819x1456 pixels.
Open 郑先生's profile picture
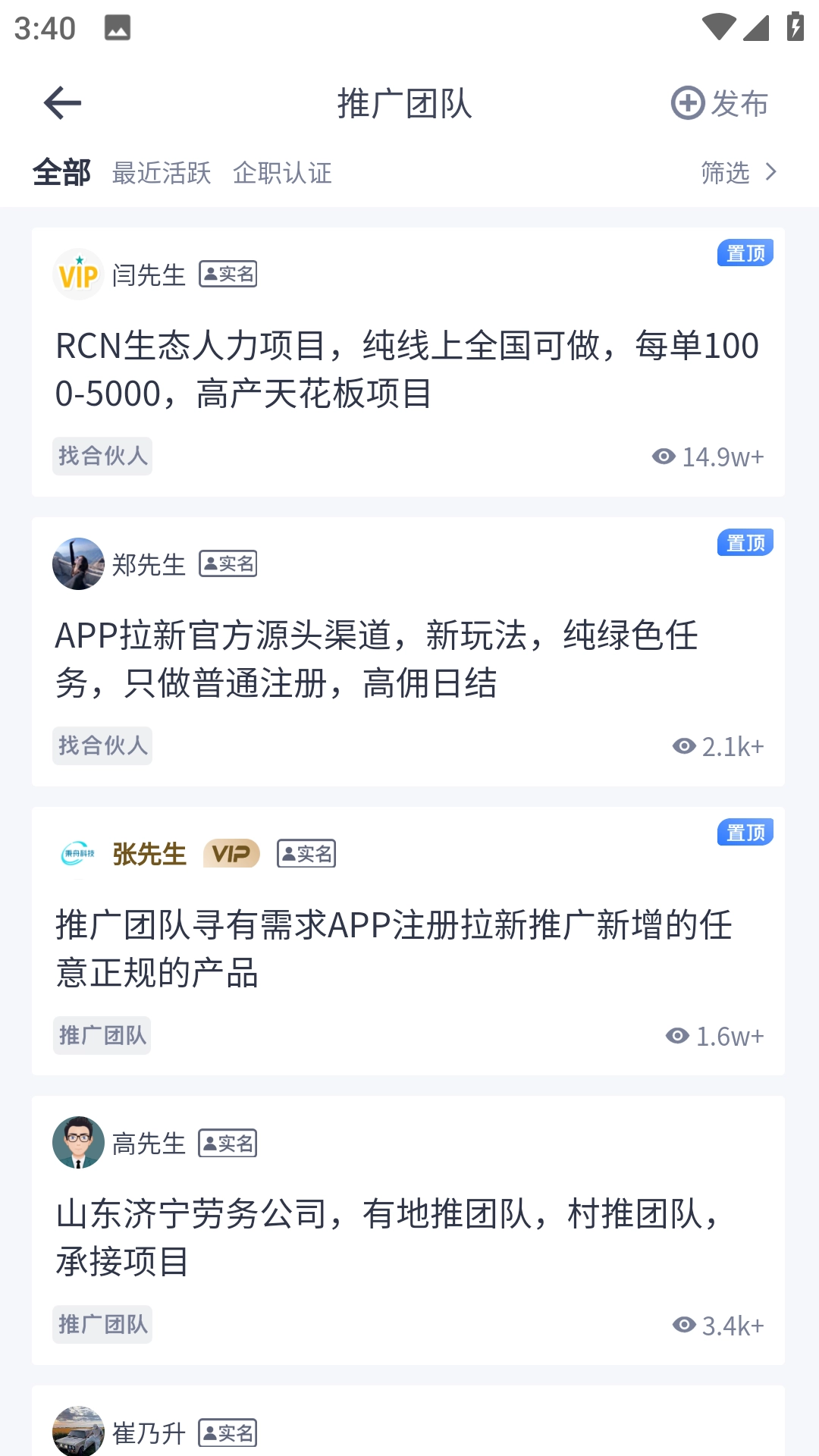coord(78,564)
